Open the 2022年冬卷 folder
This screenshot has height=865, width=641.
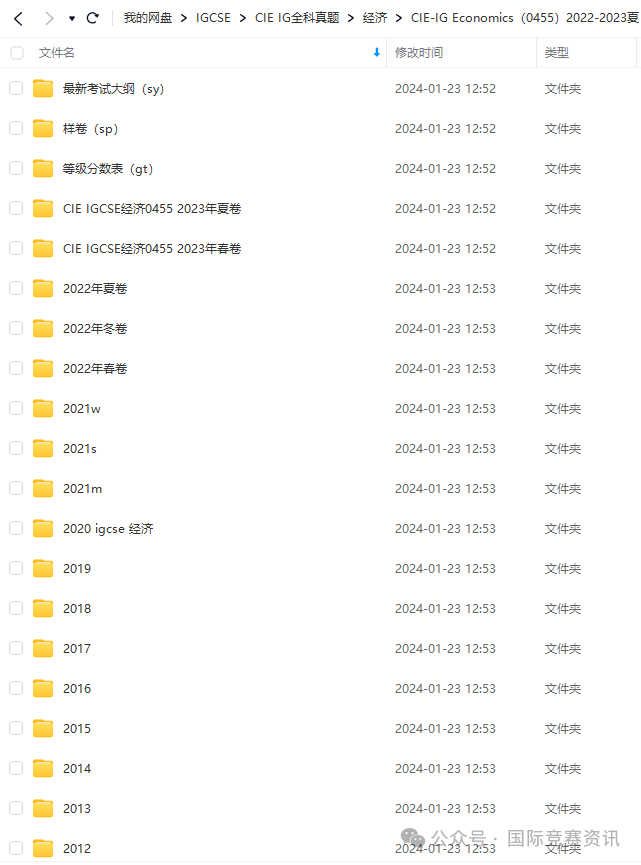[95, 329]
